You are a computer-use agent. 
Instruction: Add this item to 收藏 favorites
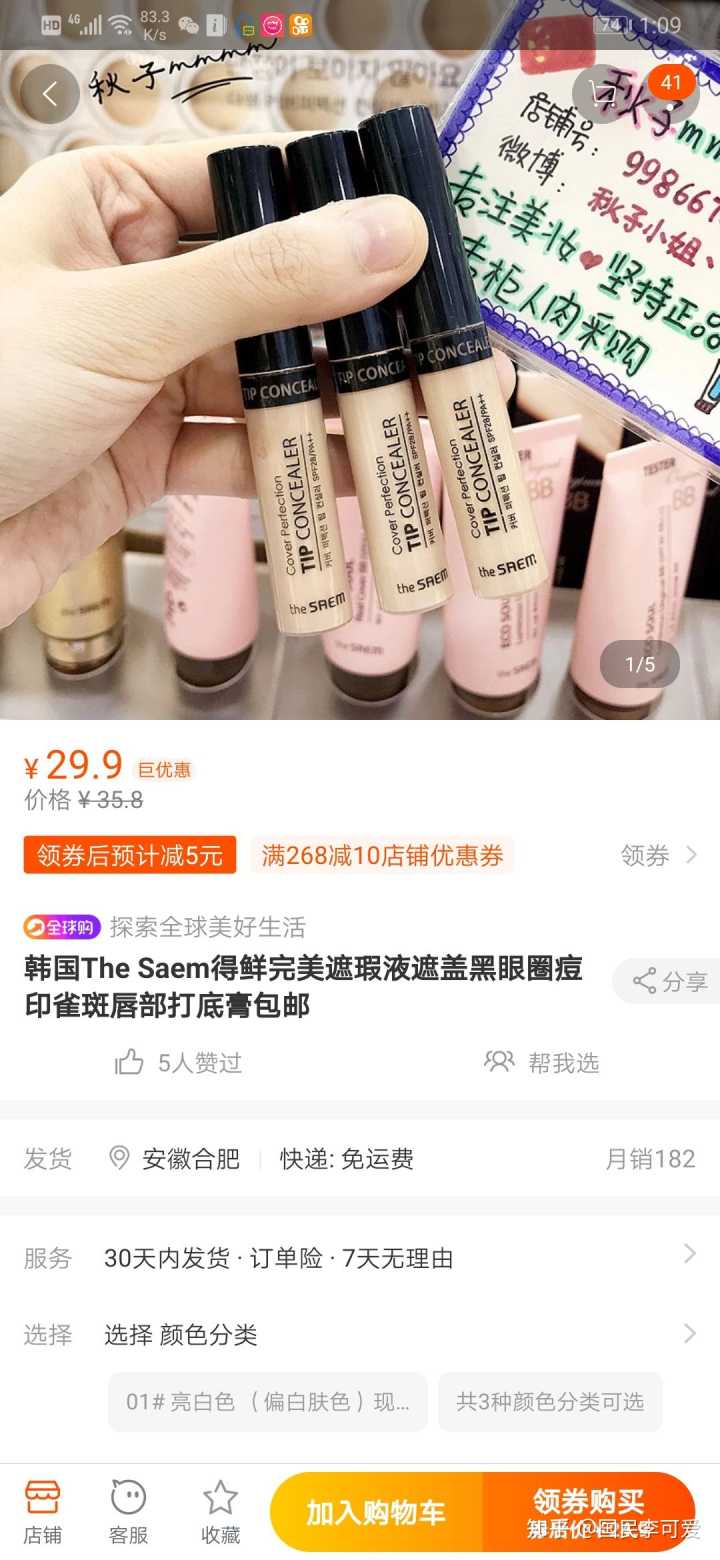click(x=220, y=1511)
